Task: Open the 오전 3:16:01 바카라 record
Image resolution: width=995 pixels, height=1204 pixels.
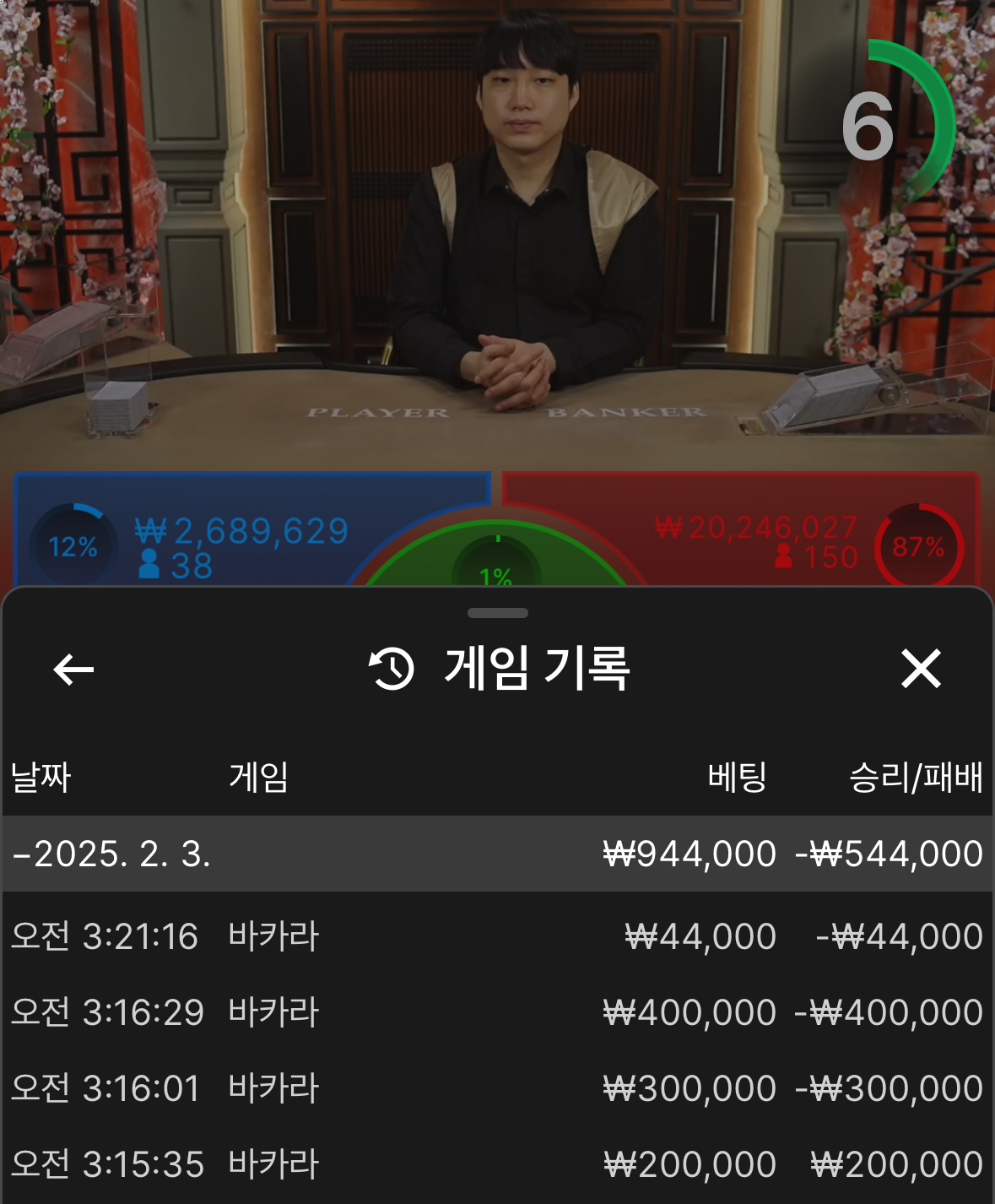Action: [496, 1088]
